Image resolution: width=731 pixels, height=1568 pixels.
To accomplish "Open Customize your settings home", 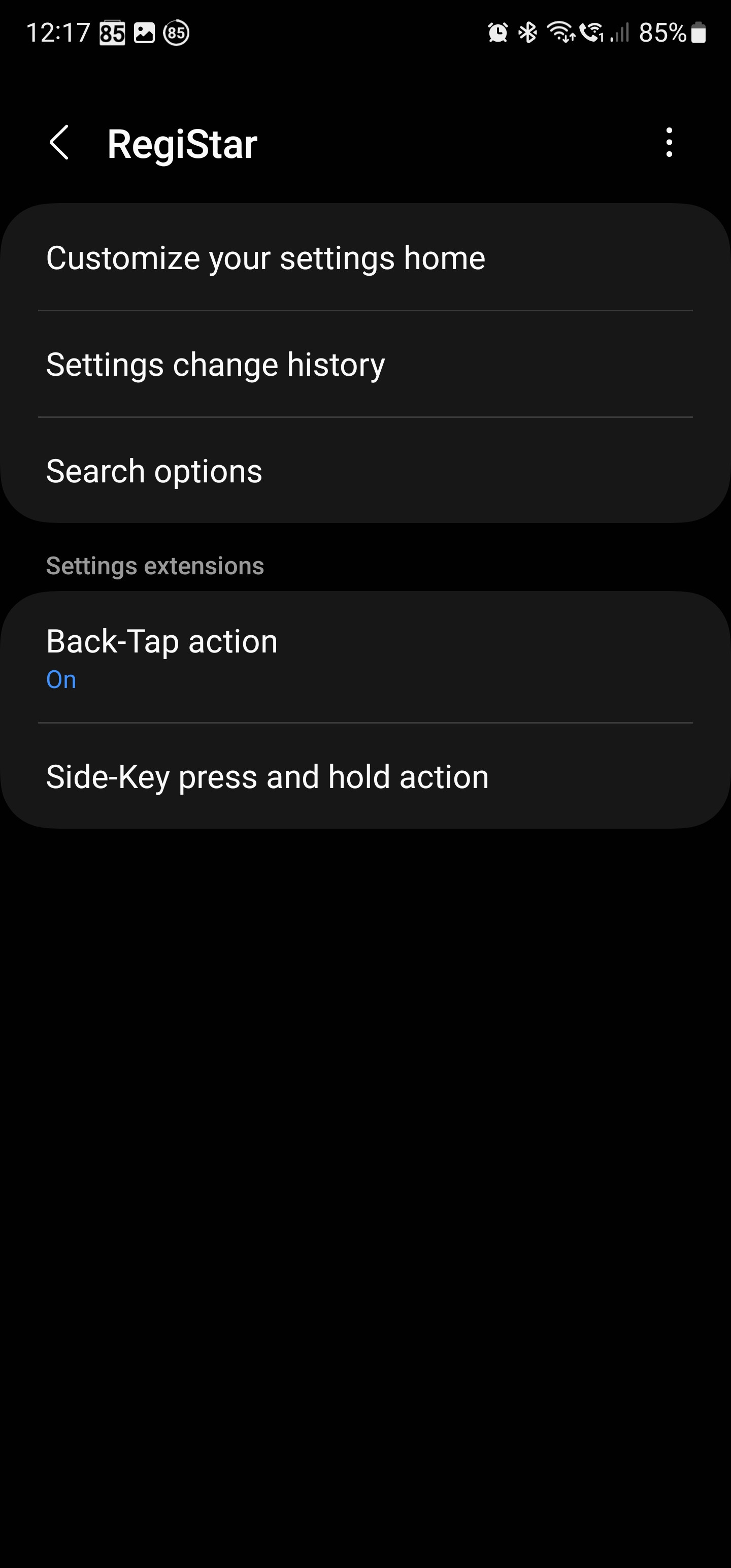I will tap(365, 257).
